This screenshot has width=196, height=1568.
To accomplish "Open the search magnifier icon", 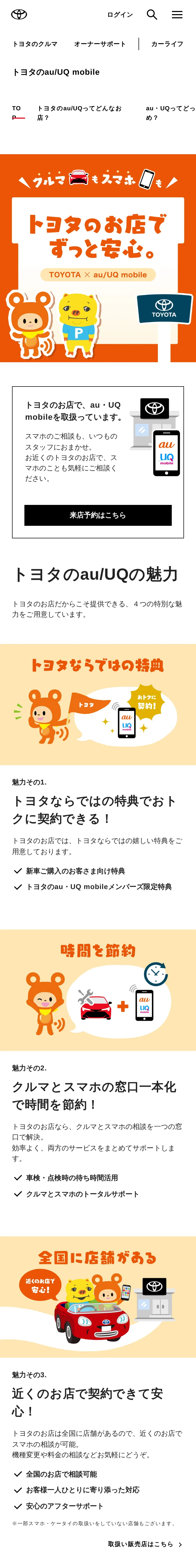I will [152, 15].
